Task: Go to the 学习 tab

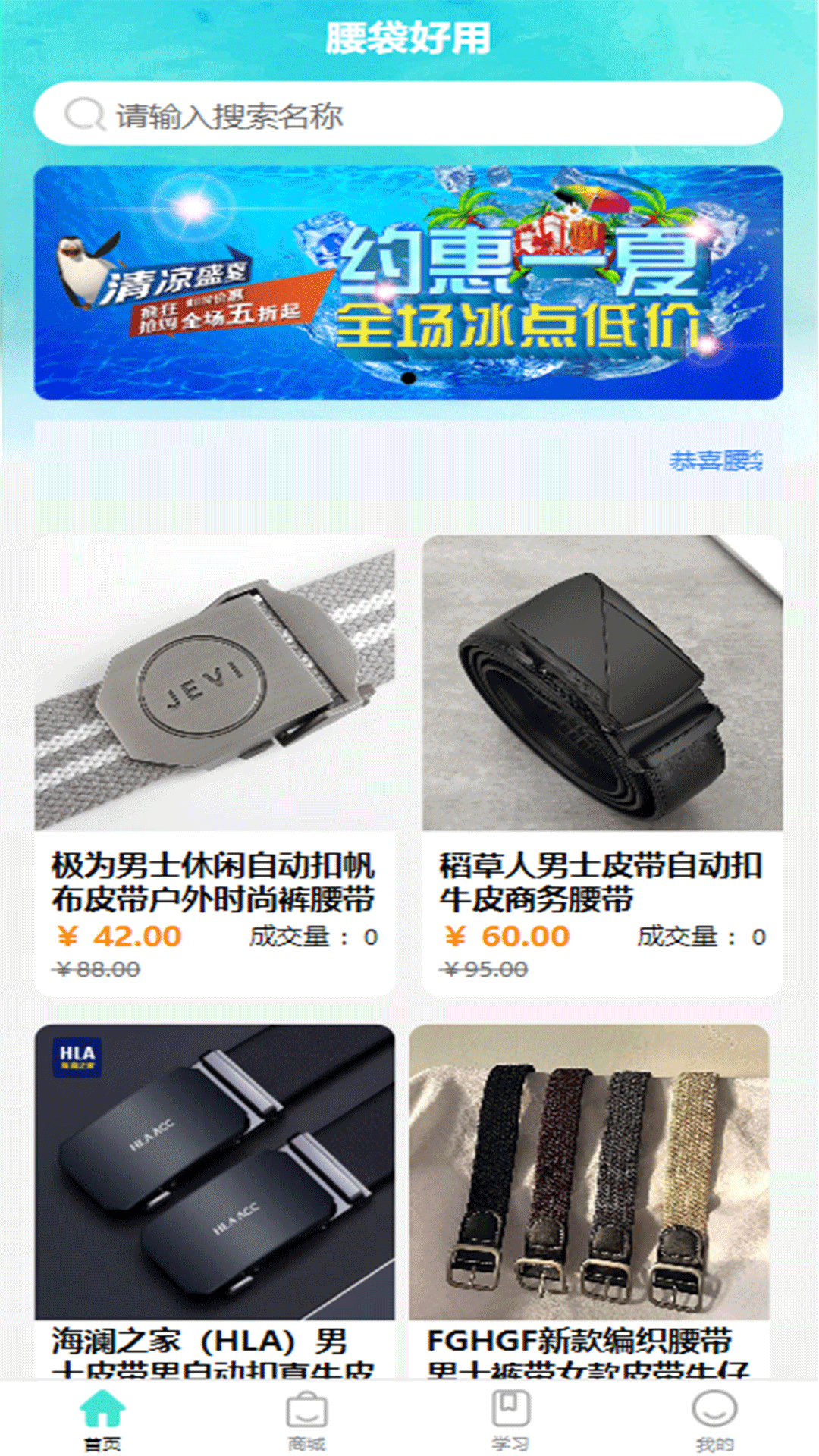Action: coord(510,1420)
